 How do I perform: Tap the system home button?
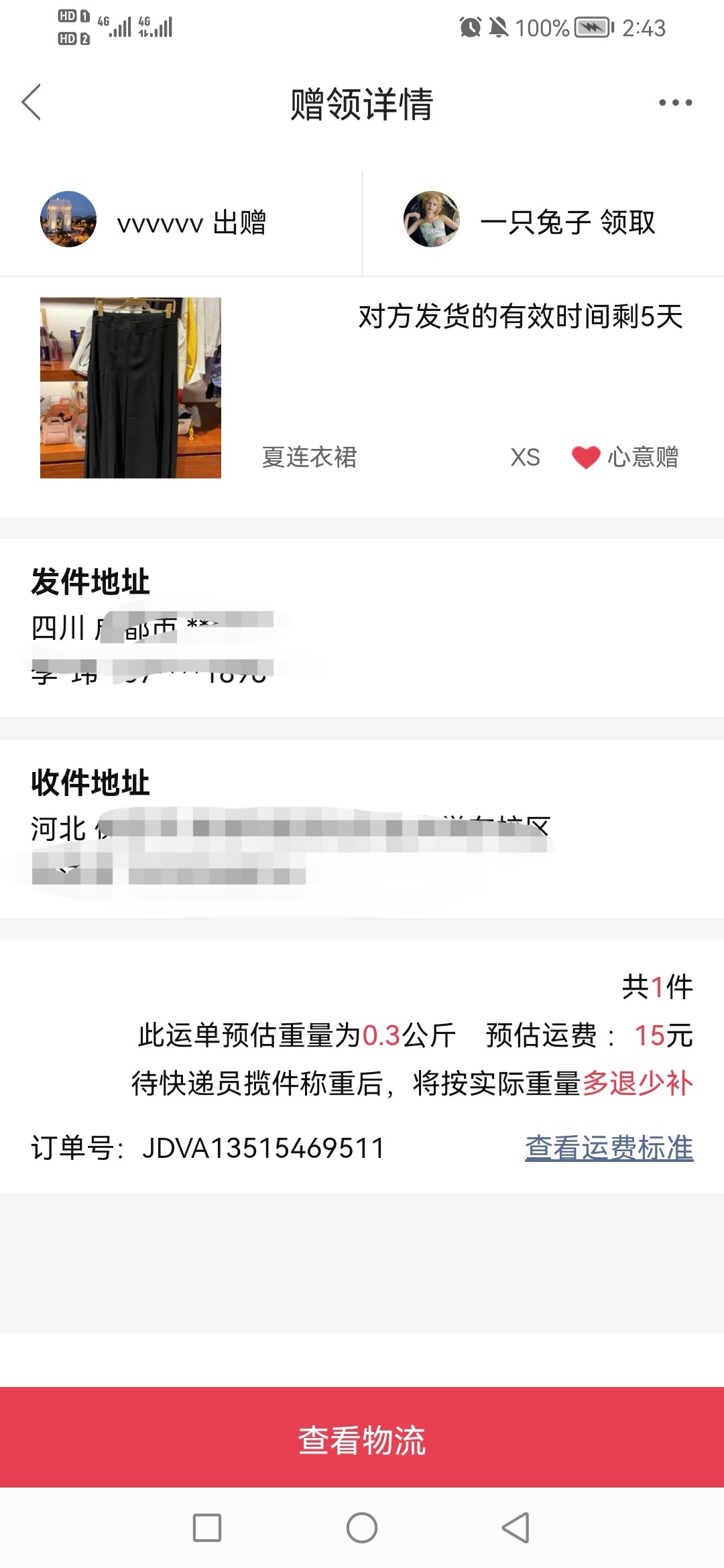click(362, 1528)
